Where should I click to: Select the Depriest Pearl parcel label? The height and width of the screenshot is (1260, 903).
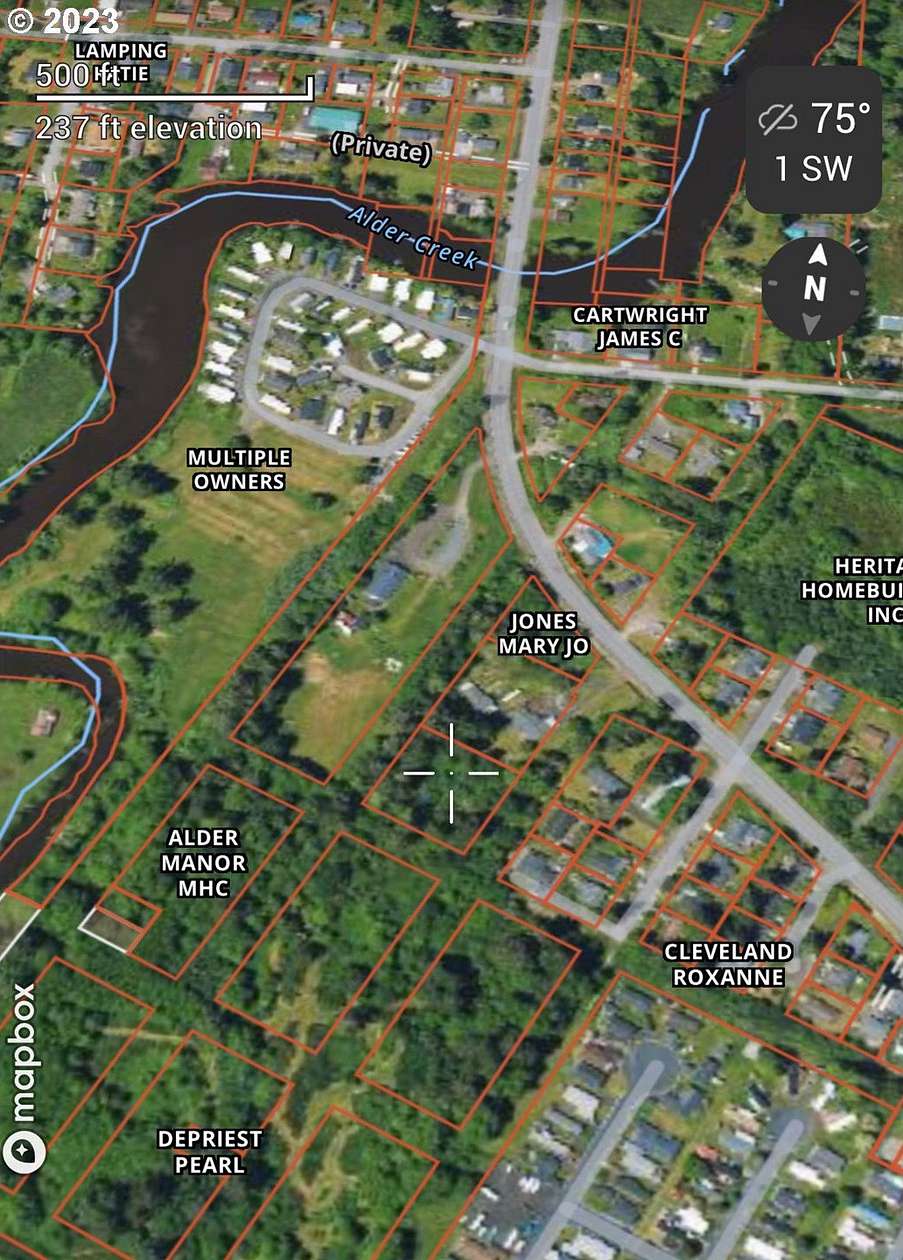pos(211,1150)
